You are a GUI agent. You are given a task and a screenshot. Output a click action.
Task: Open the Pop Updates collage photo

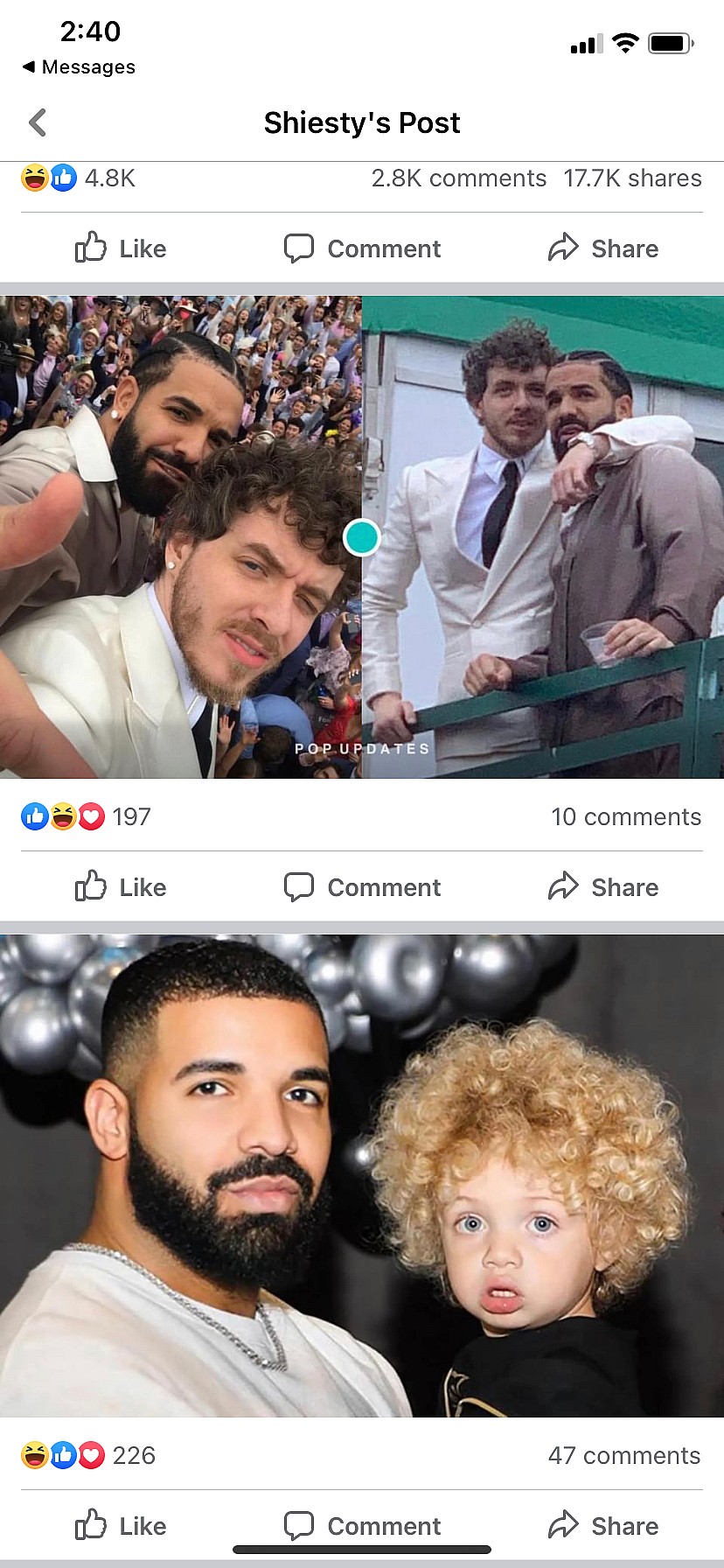tap(362, 536)
